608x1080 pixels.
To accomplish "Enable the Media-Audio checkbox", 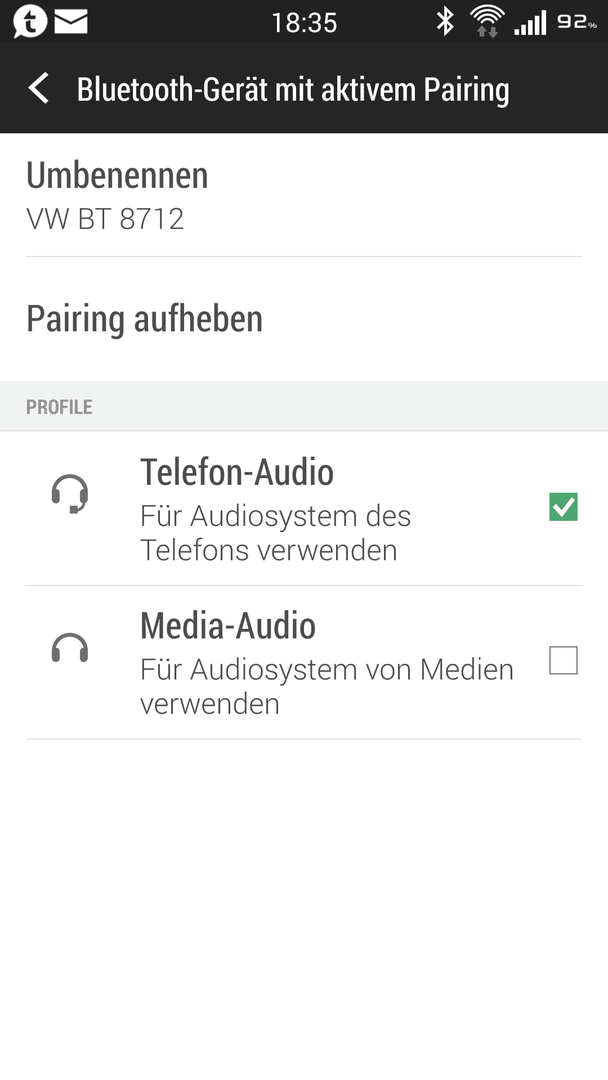I will point(563,661).
